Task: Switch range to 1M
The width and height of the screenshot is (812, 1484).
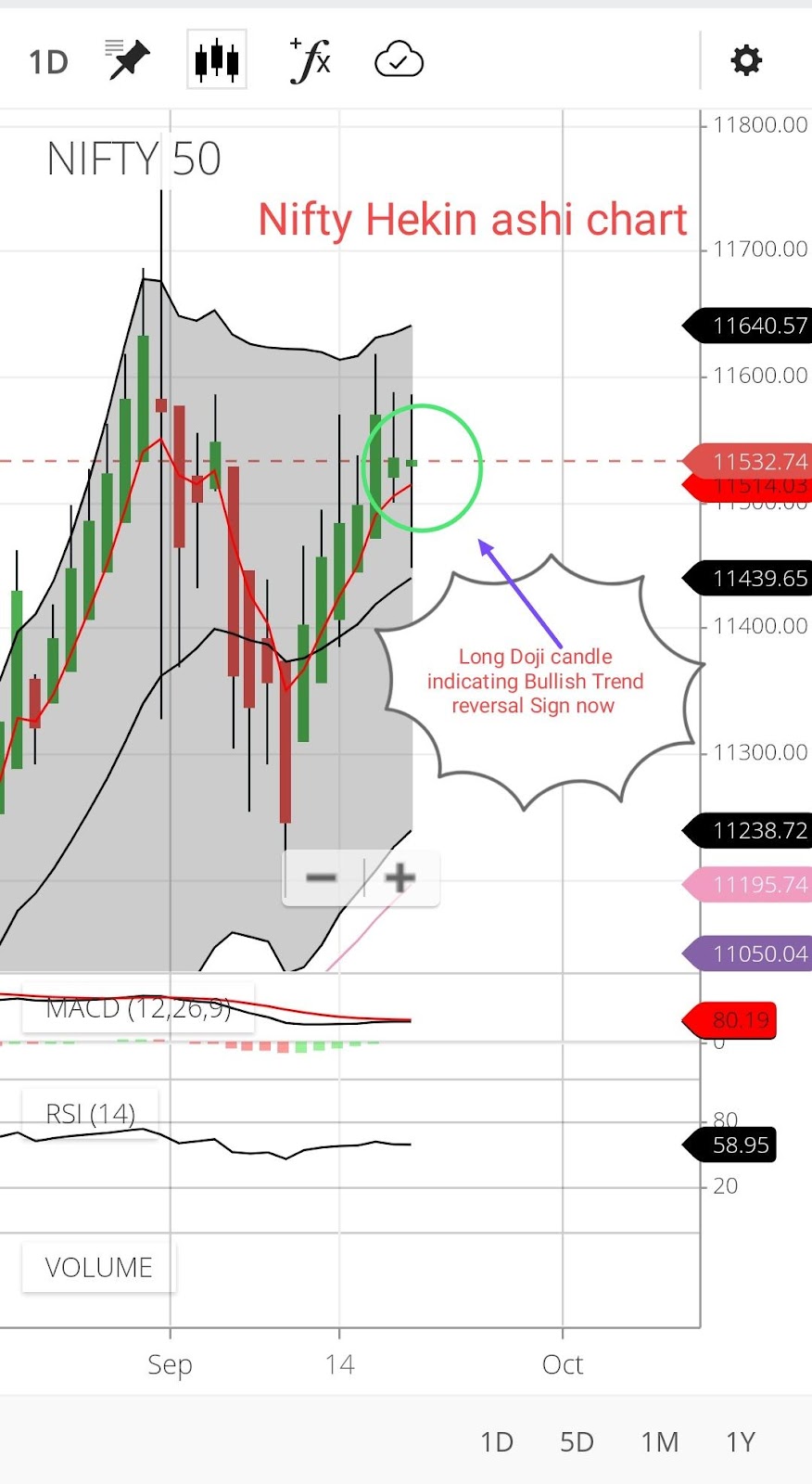Action: [659, 1442]
